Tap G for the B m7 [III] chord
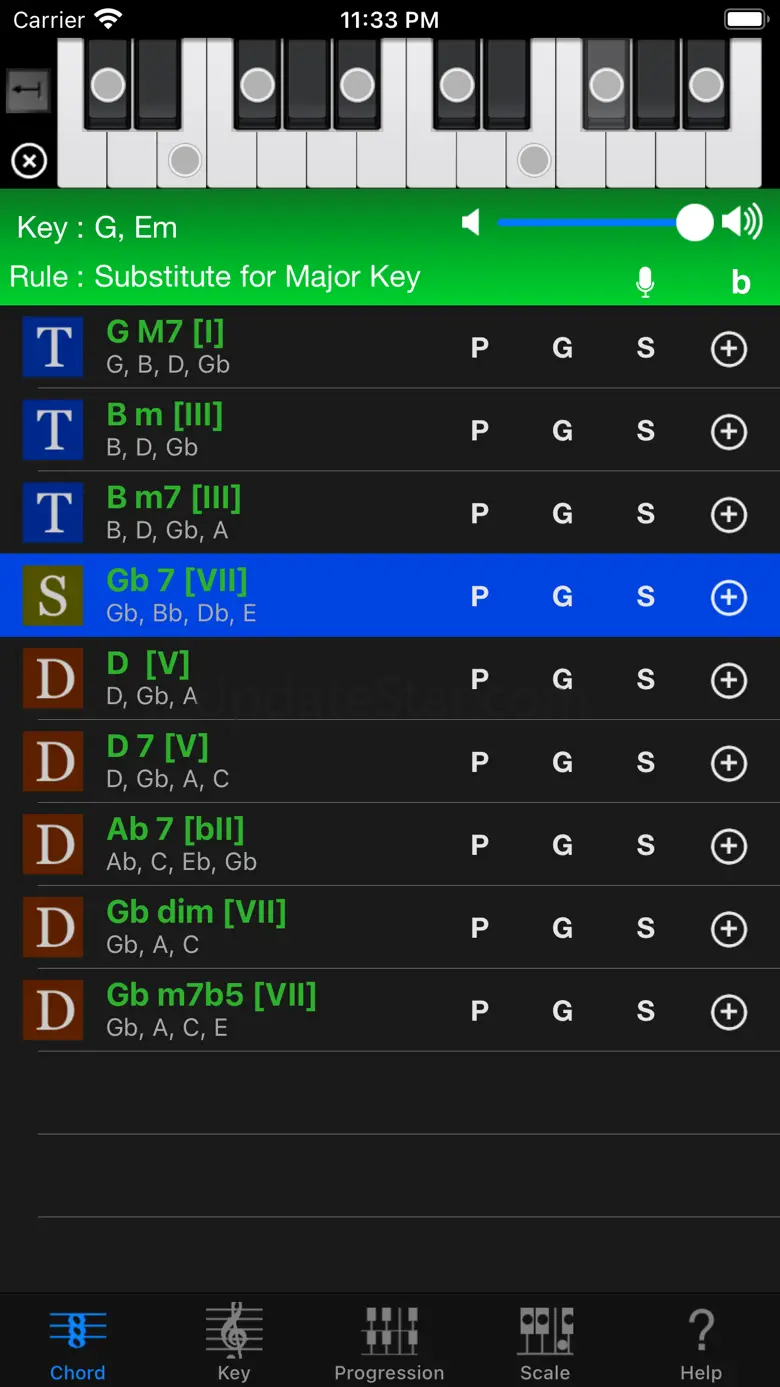The image size is (780, 1387). tap(563, 513)
